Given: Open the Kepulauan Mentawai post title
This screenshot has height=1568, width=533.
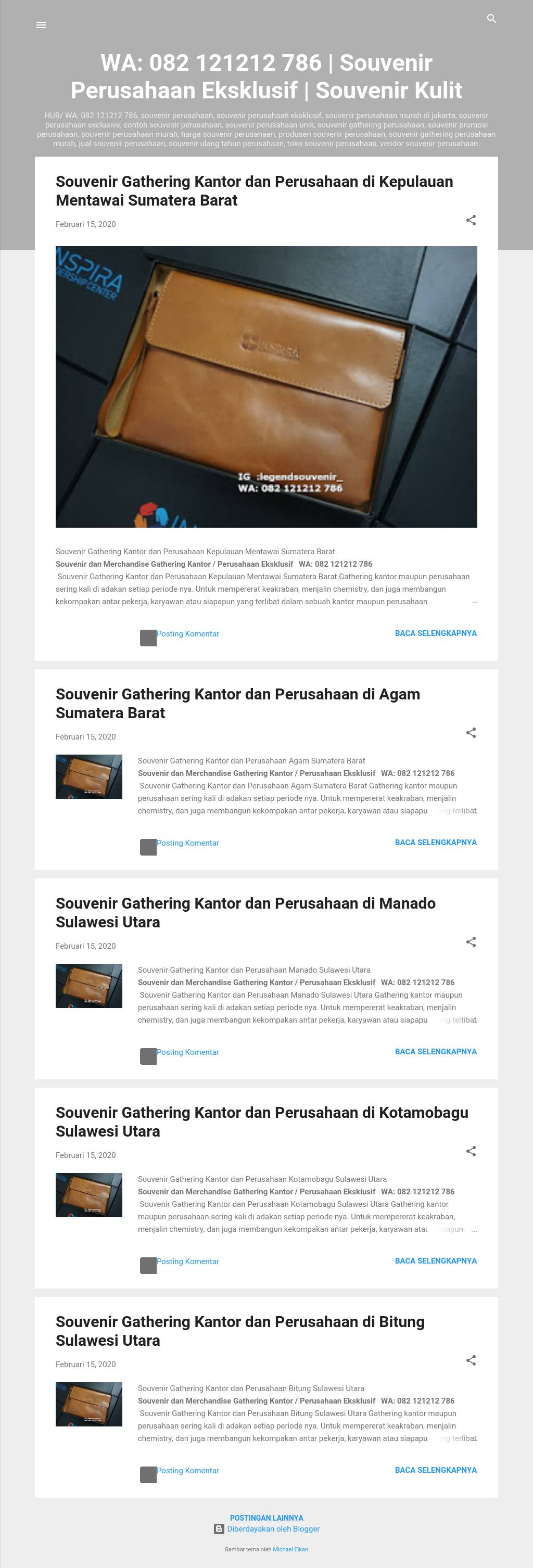Looking at the screenshot, I should [x=254, y=190].
